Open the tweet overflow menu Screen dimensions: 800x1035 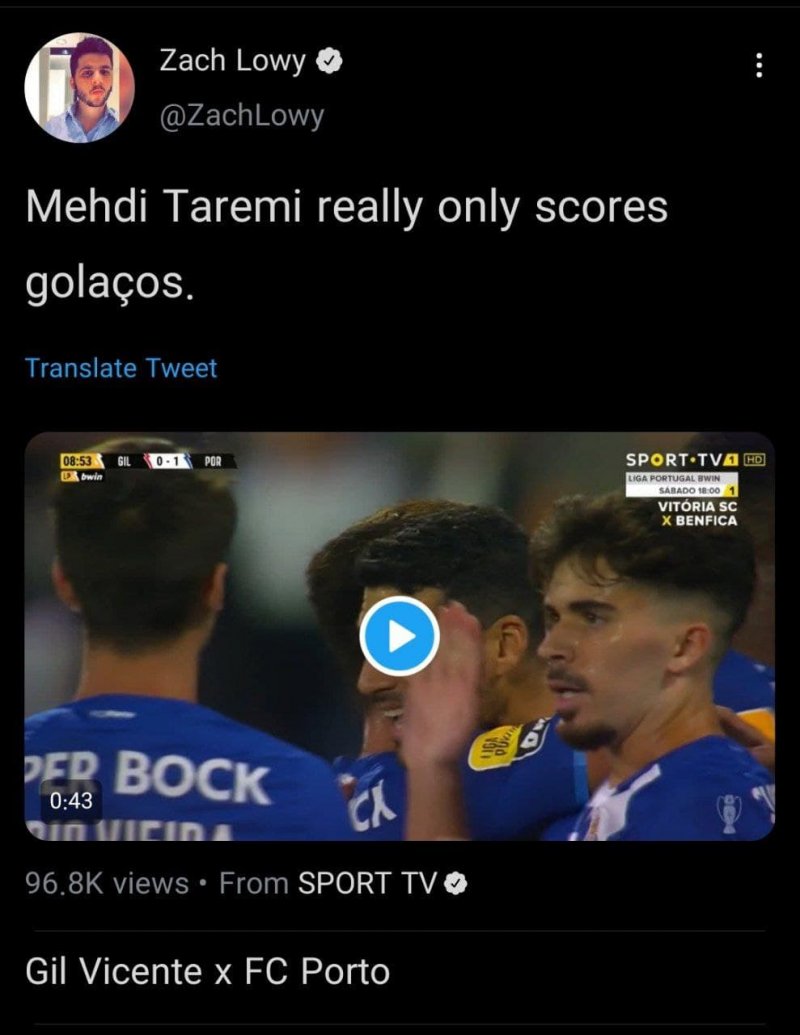tap(759, 66)
